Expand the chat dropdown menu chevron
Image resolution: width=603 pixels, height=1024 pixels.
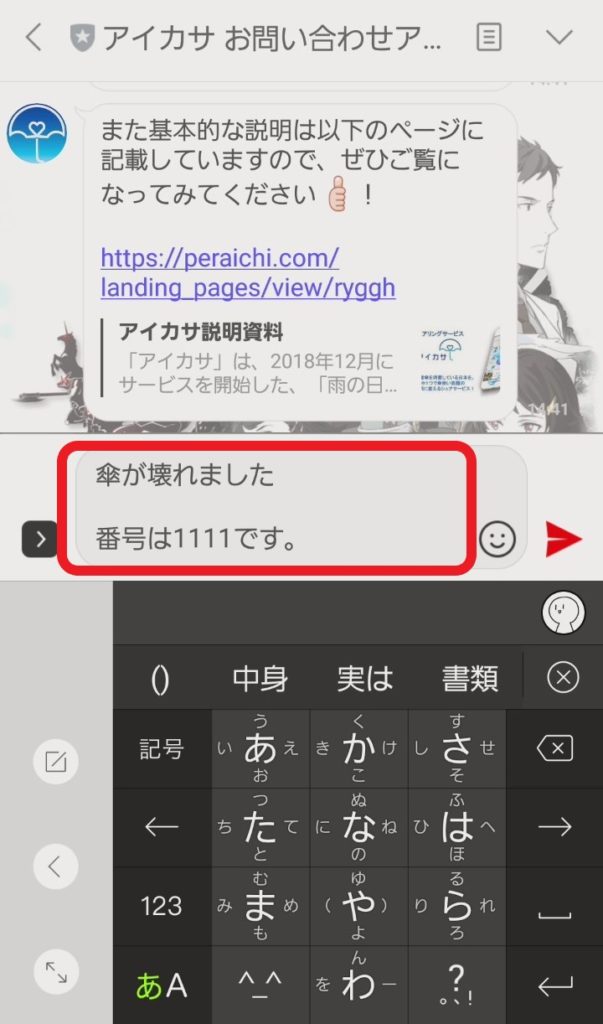[x=560, y=38]
